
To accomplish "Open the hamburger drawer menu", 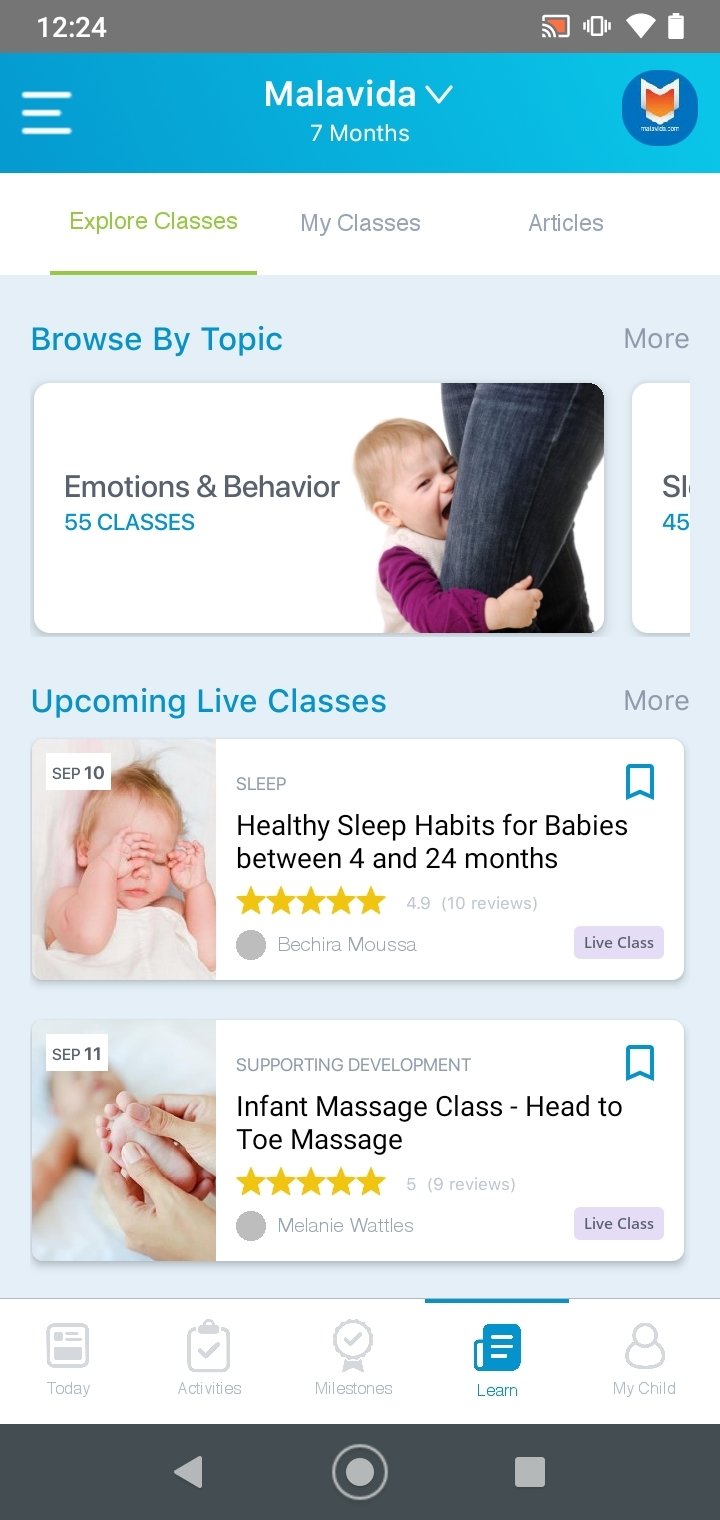I will tap(47, 112).
